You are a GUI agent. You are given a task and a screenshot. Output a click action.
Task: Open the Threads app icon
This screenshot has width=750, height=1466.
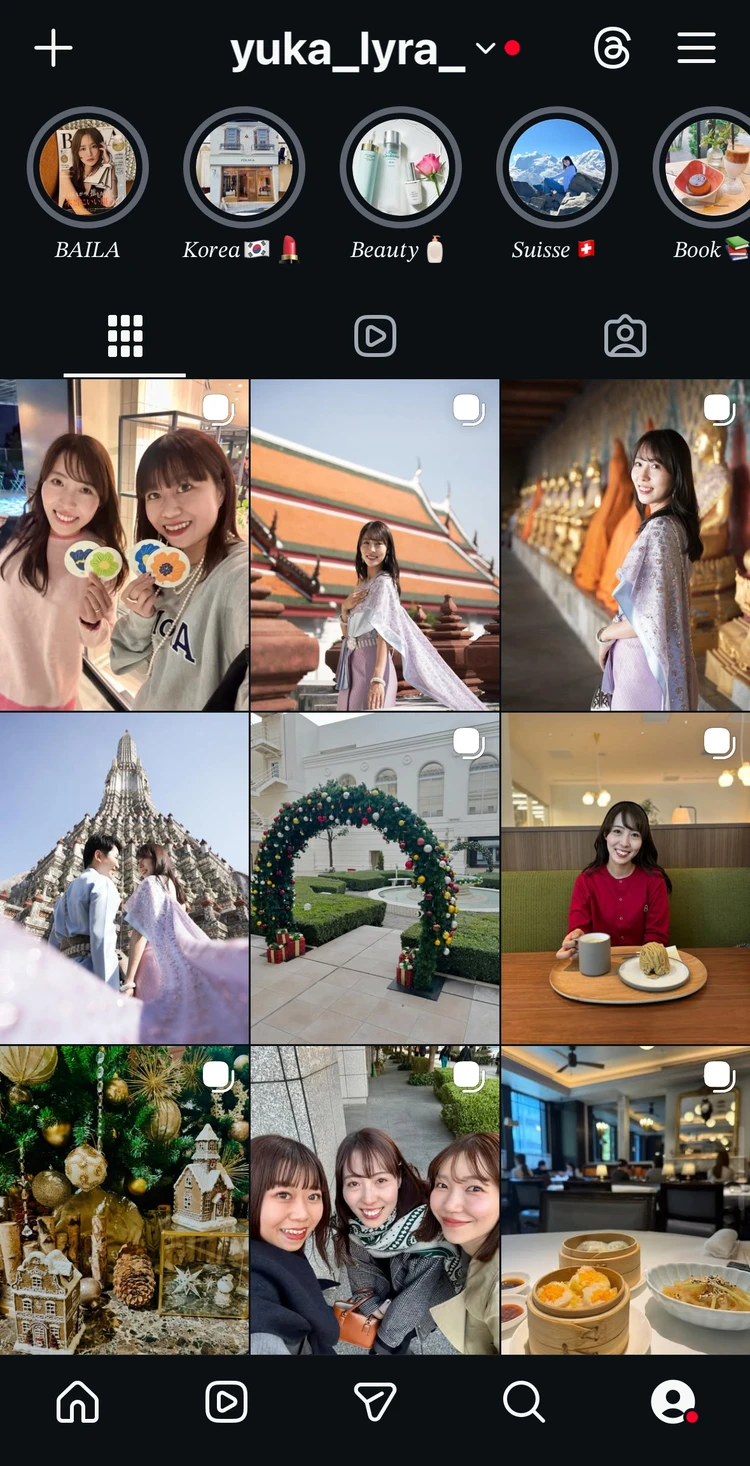613,48
